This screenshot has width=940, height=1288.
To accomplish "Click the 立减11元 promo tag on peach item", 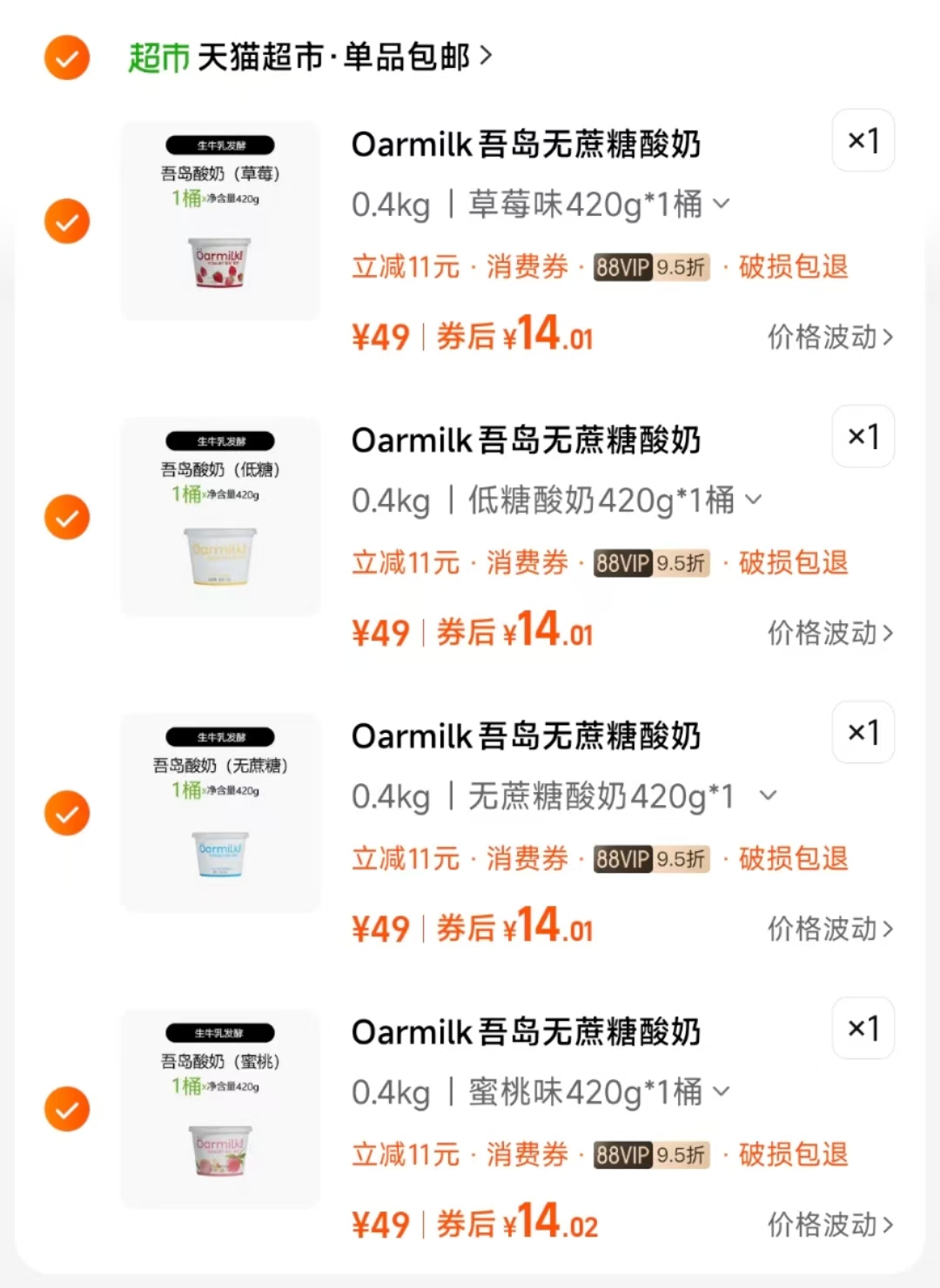I will 405,1155.
